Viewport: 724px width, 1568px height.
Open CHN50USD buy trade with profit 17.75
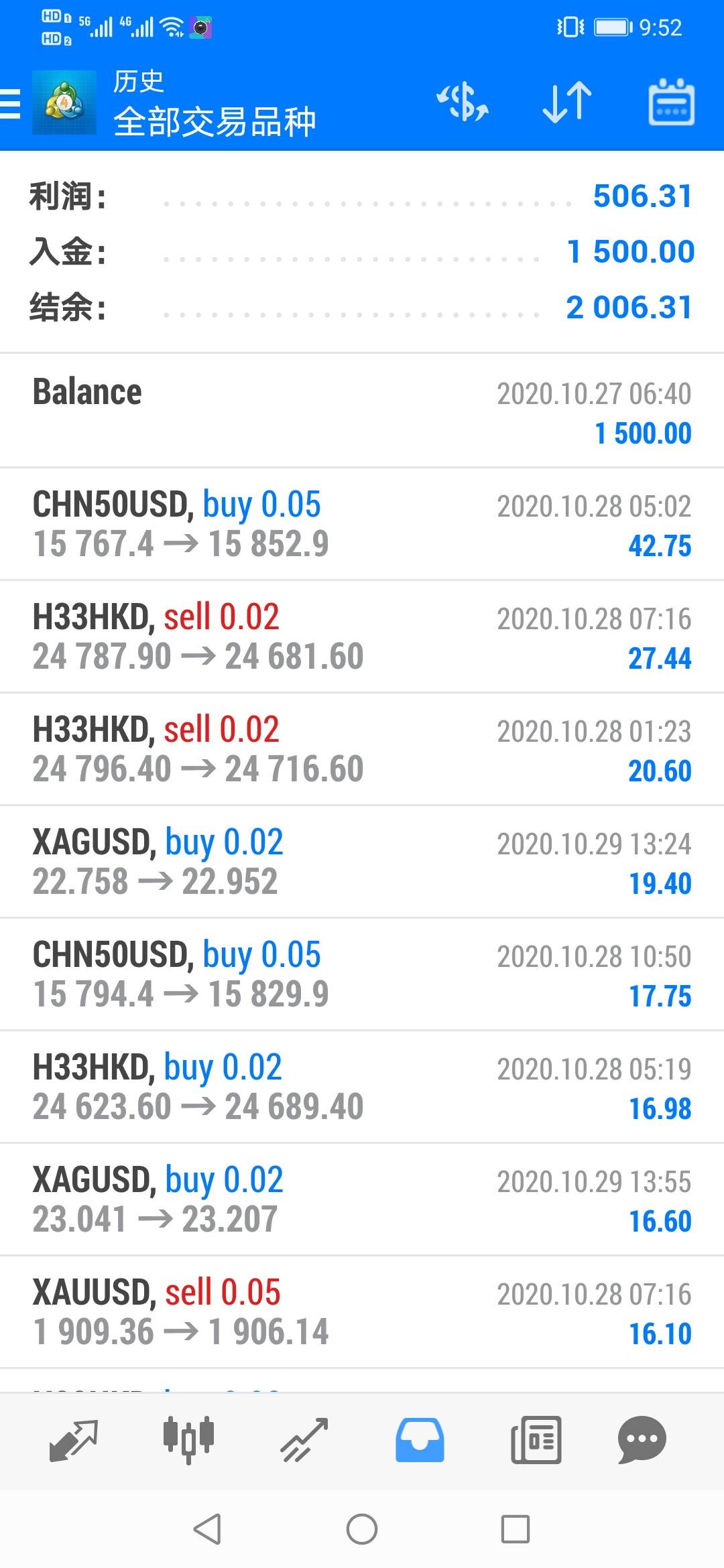362,974
